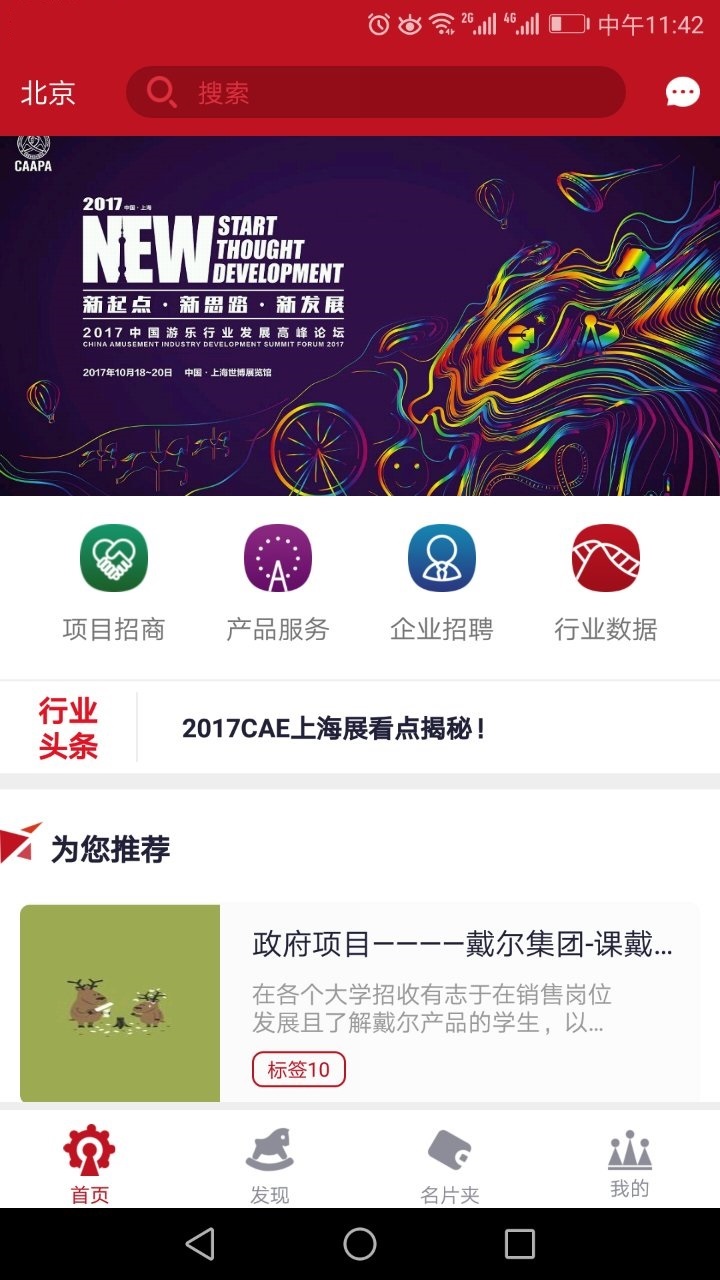Change the city from 北京
Viewport: 720px width, 1280px height.
point(48,93)
